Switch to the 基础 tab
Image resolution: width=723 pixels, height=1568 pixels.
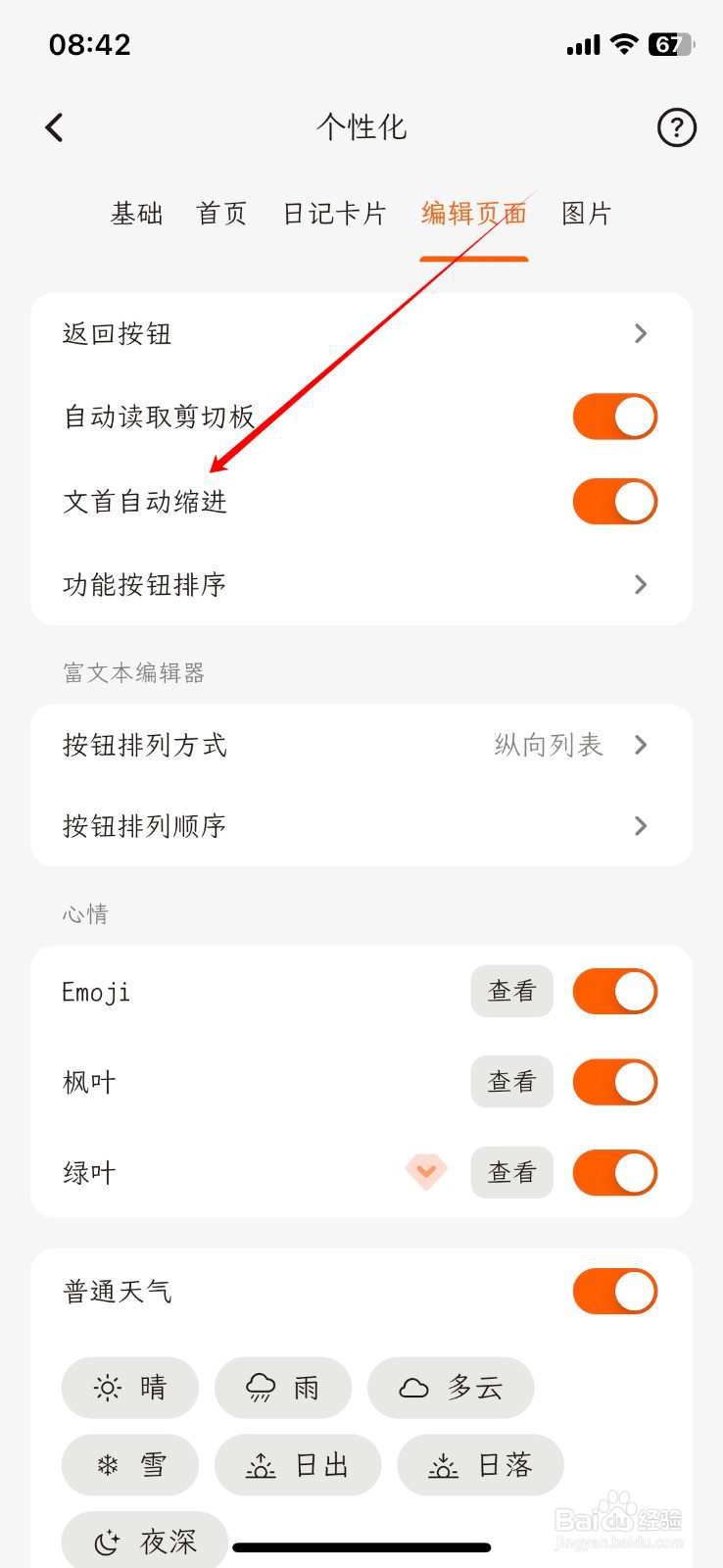[136, 214]
